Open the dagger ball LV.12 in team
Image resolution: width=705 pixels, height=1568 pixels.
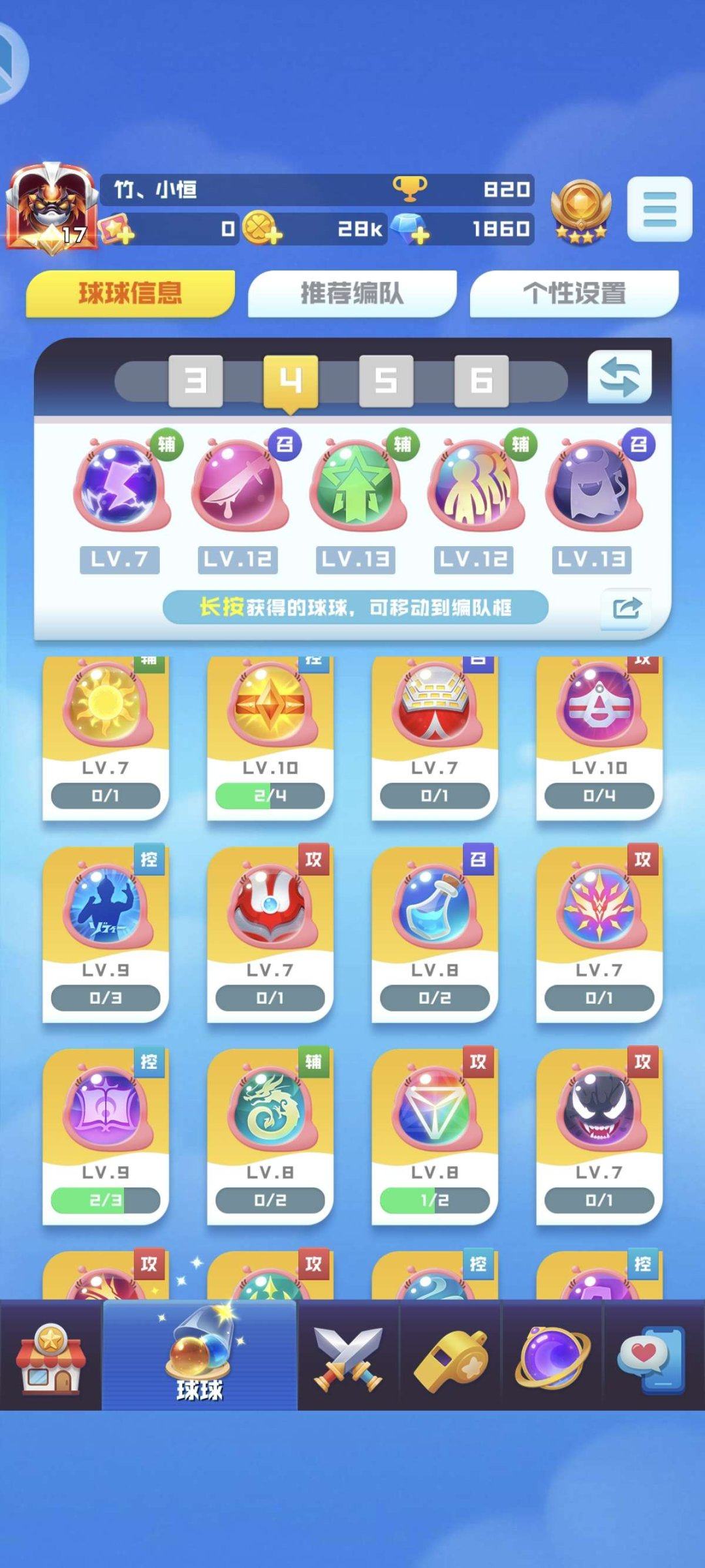[x=238, y=486]
